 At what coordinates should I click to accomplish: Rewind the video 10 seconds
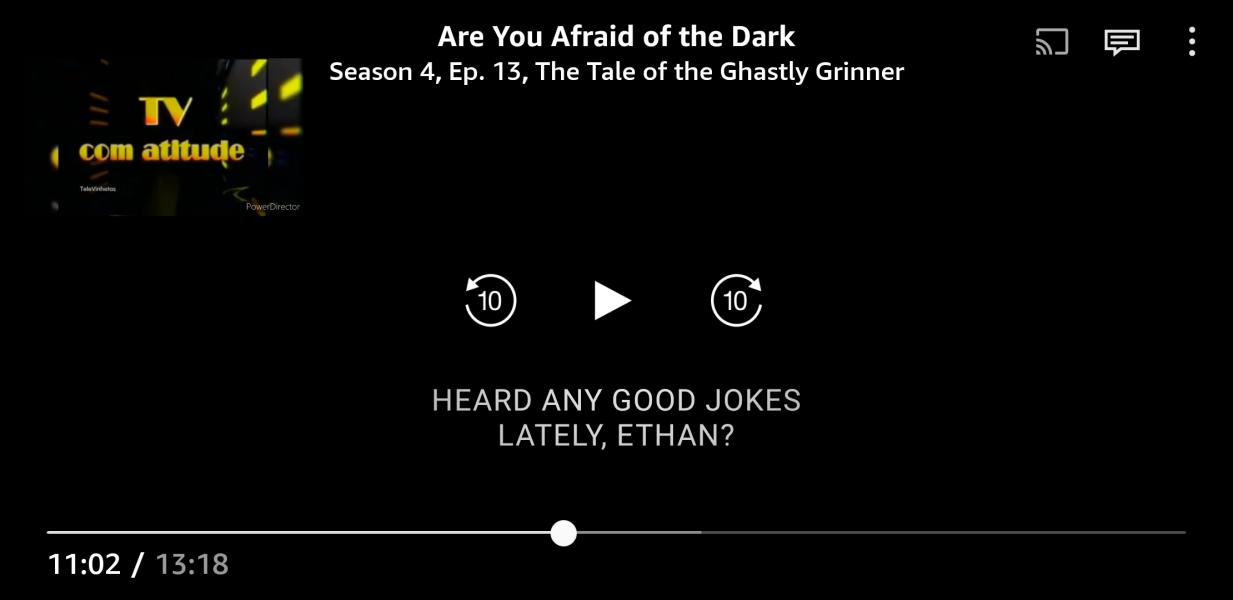(x=490, y=300)
